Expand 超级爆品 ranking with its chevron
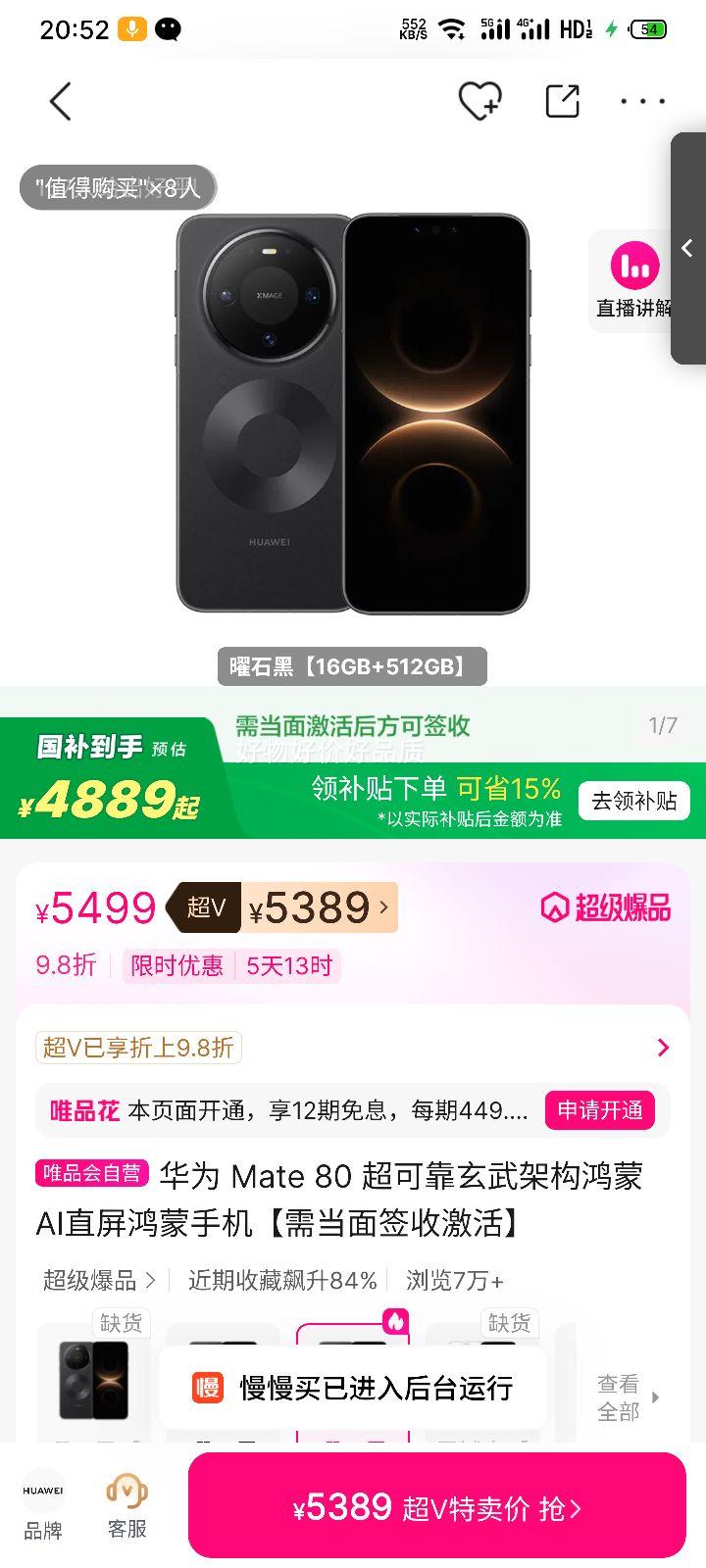This screenshot has height=1568, width=706. coord(152,1280)
